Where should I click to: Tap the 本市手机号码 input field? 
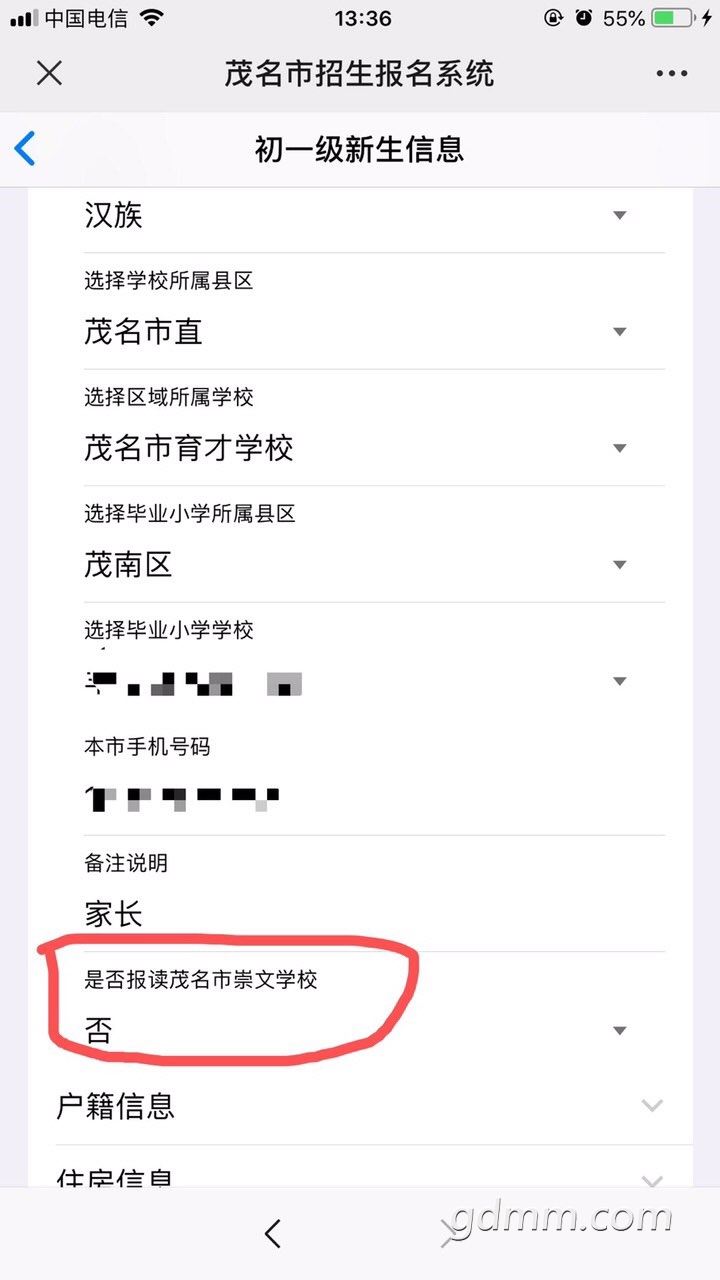(x=360, y=797)
